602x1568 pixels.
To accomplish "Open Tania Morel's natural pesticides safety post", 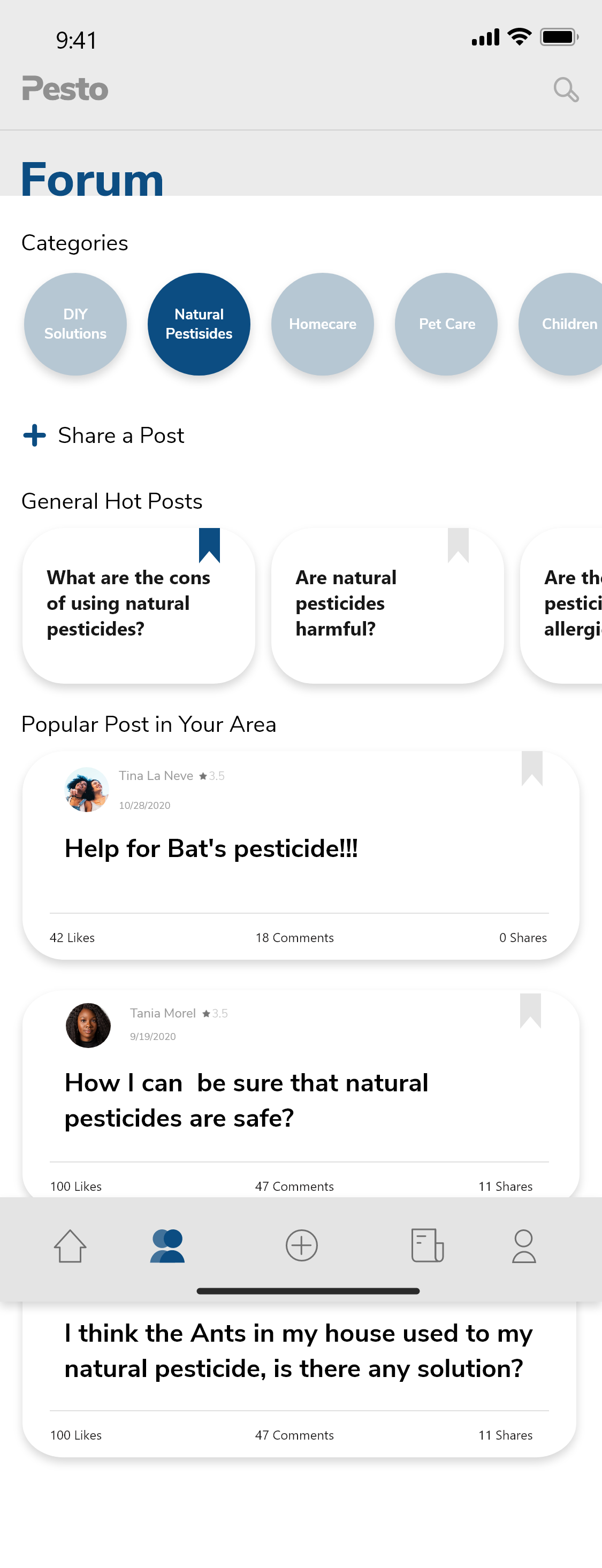I will [x=246, y=1100].
